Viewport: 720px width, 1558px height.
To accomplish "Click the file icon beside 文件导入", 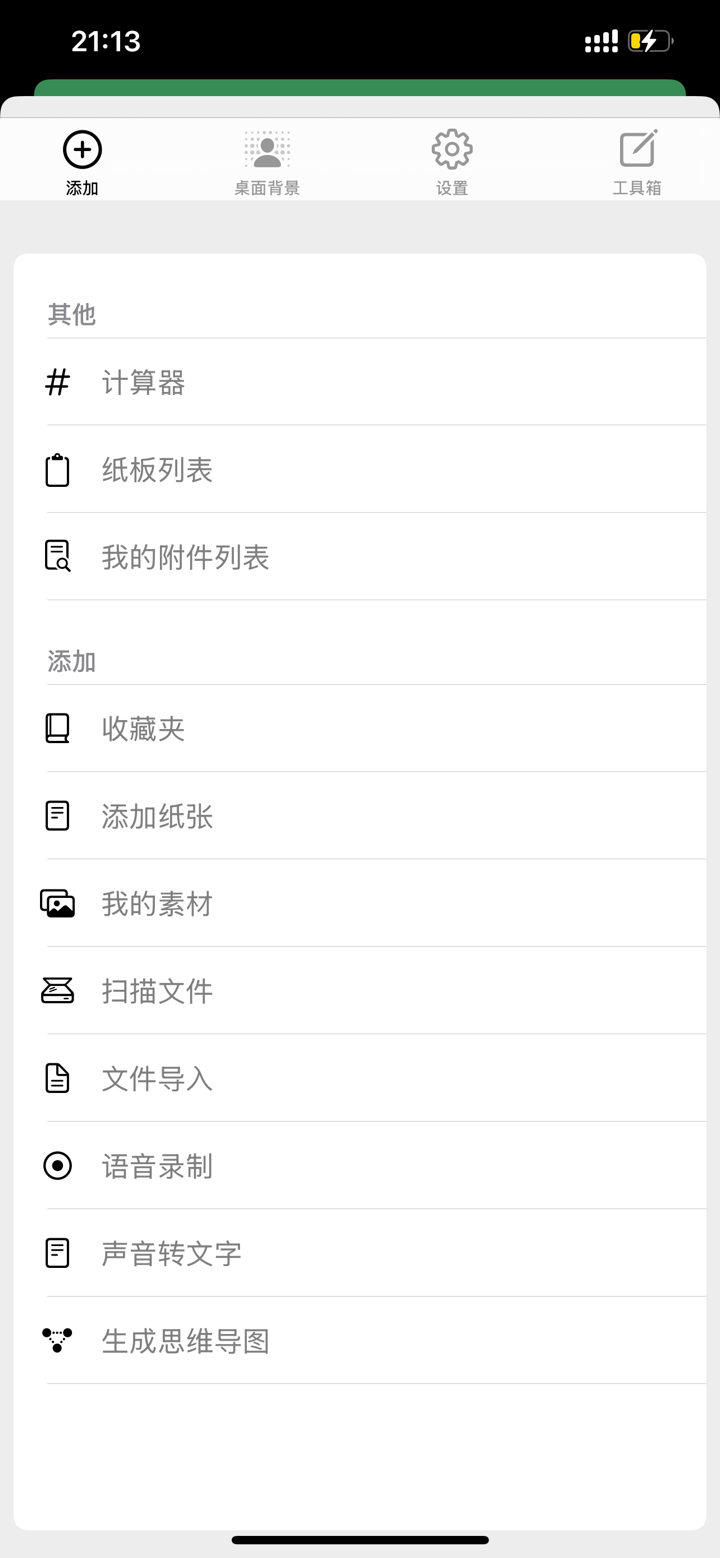I will click(57, 1078).
